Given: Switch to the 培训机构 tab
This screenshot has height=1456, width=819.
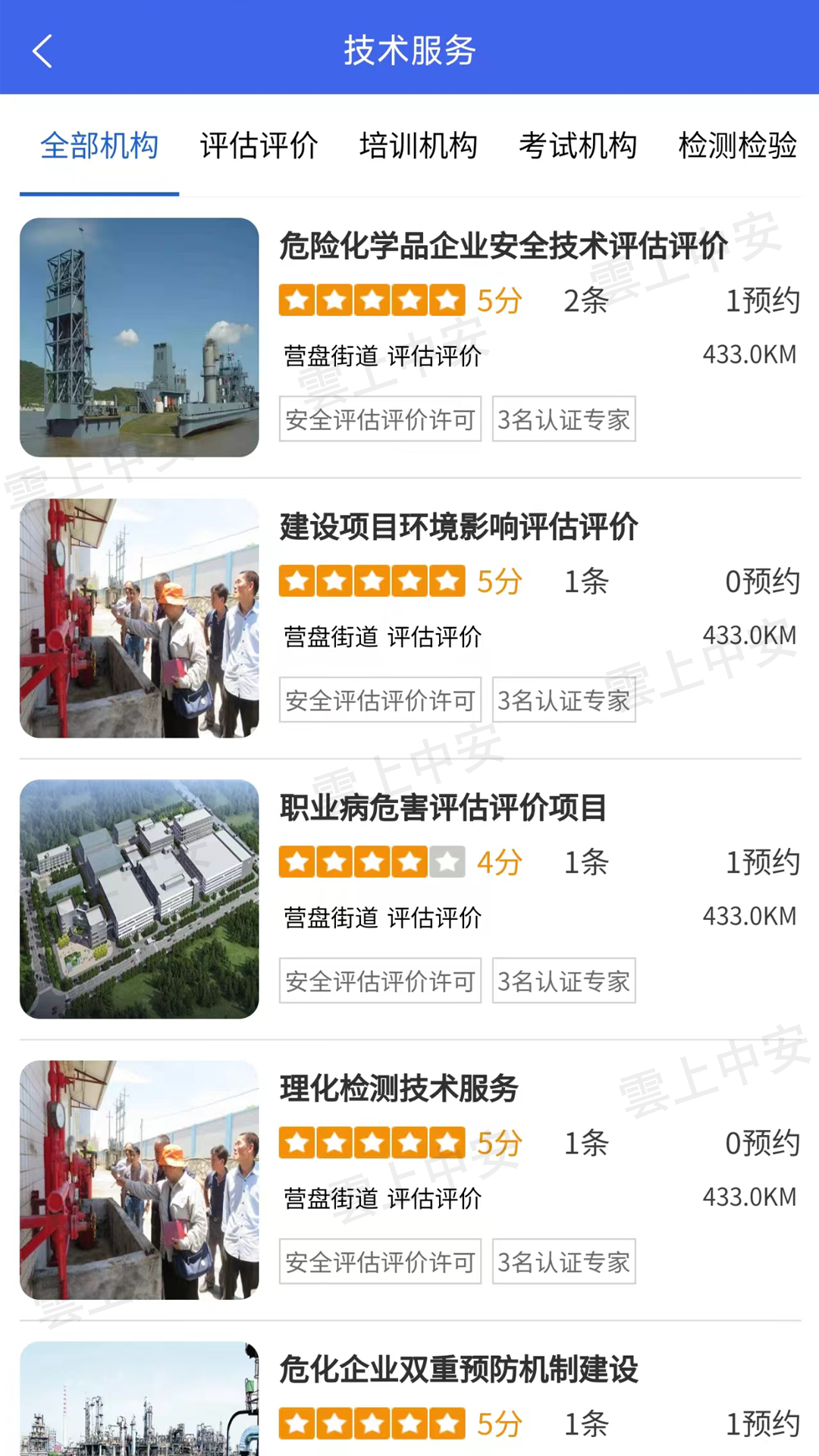Looking at the screenshot, I should tap(418, 146).
